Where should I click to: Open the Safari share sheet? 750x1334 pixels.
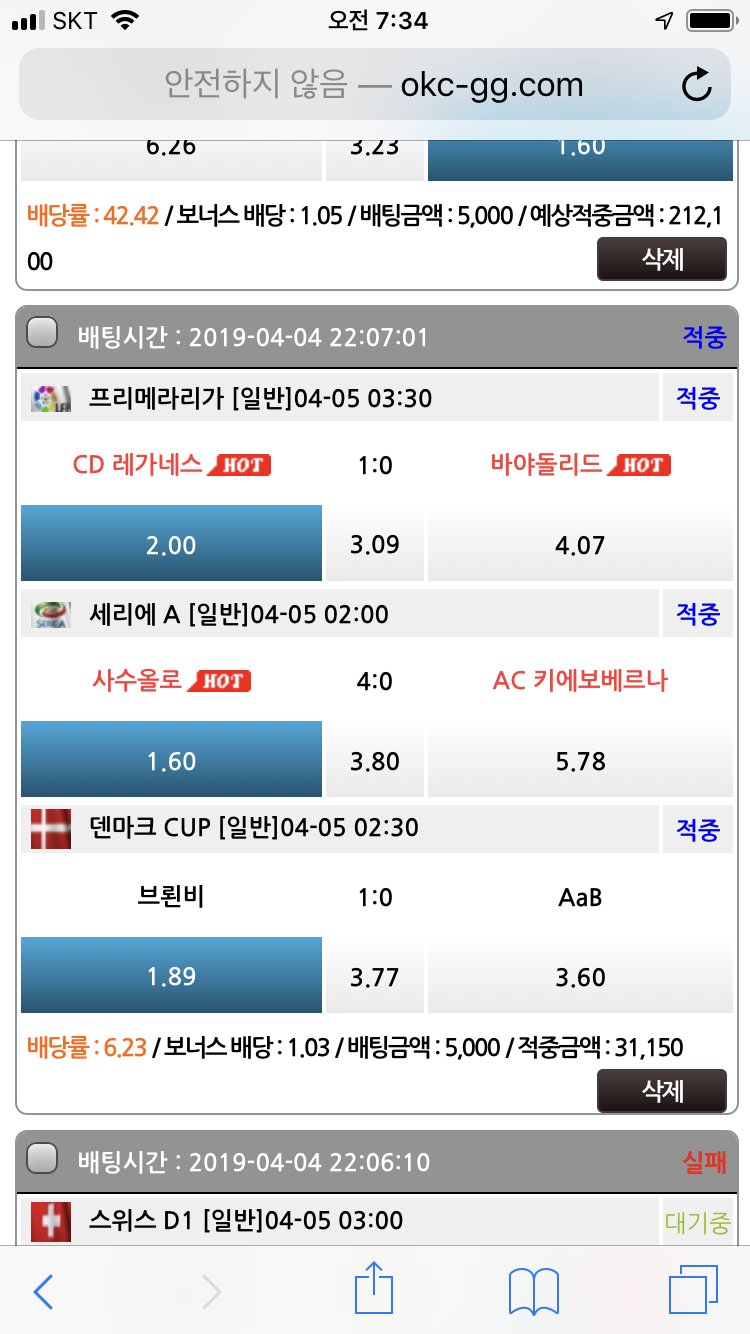(374, 1290)
